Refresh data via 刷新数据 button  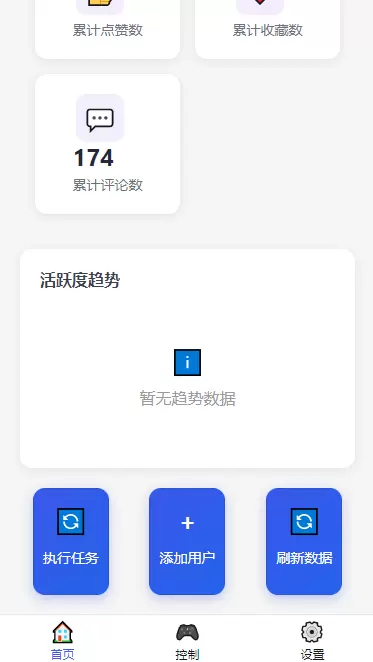tap(304, 541)
